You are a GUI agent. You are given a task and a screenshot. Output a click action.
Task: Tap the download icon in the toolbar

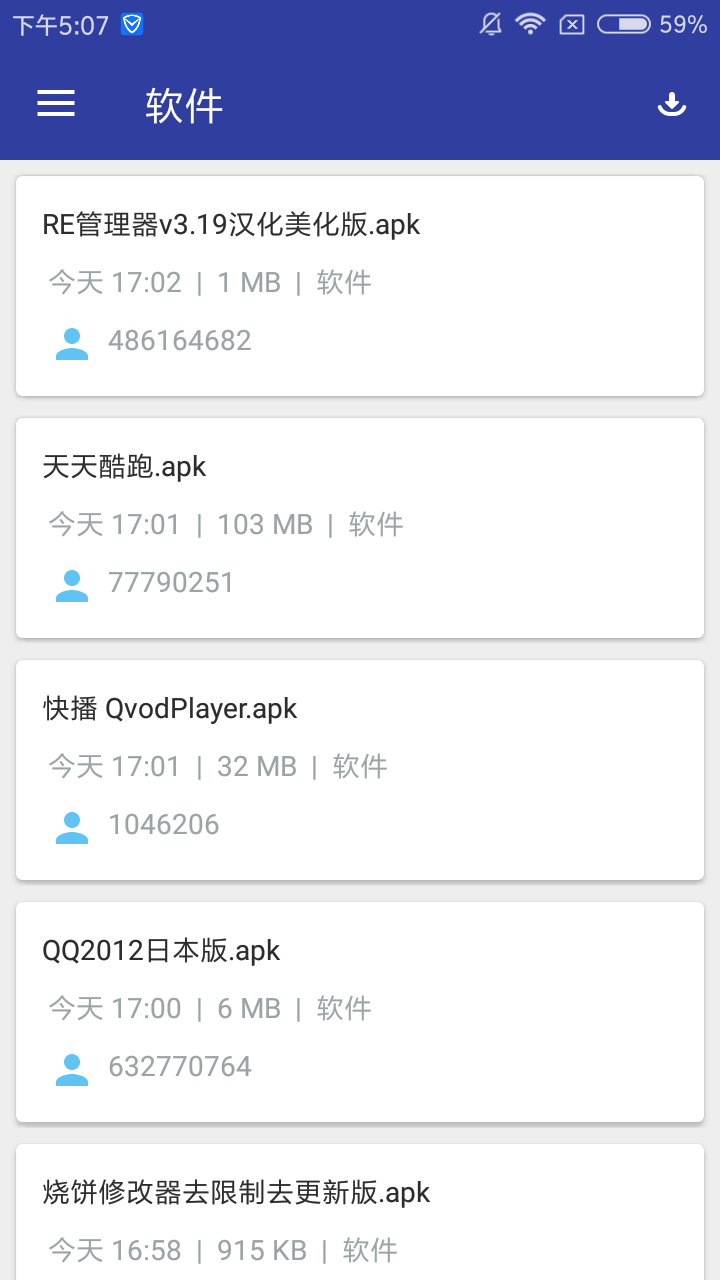tap(672, 103)
